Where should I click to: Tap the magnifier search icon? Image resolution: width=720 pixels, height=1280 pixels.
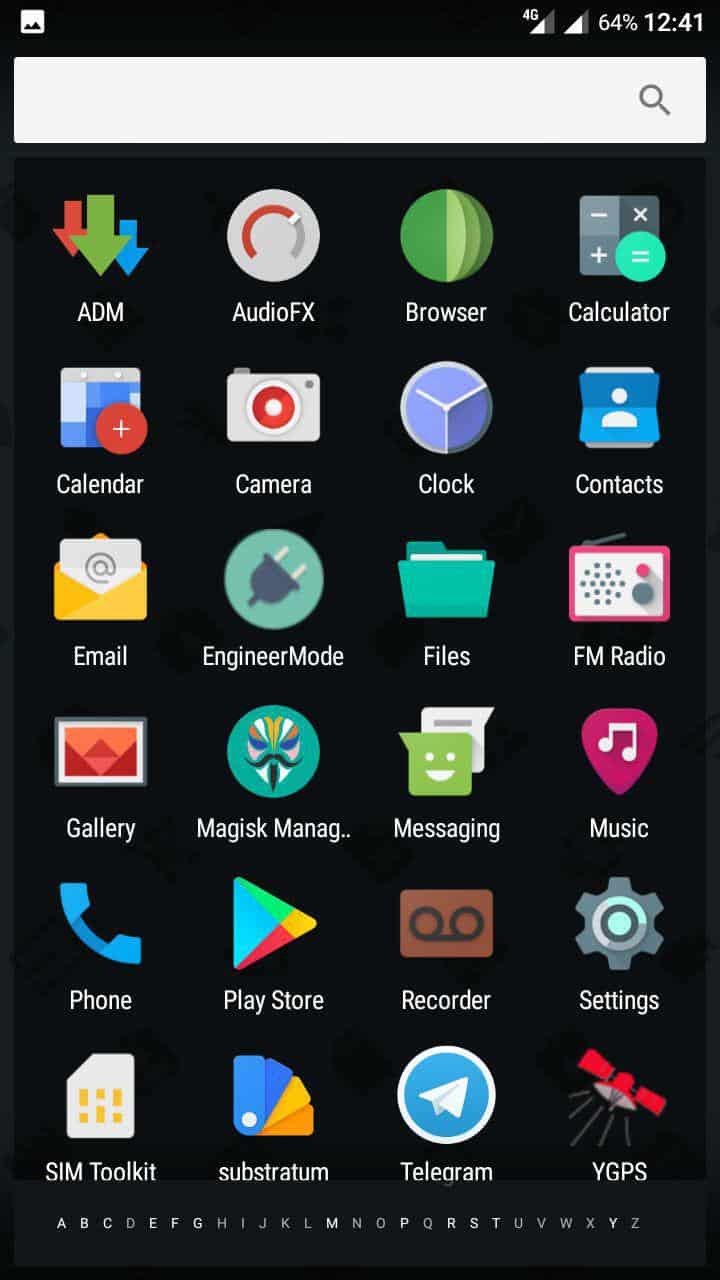click(x=654, y=100)
